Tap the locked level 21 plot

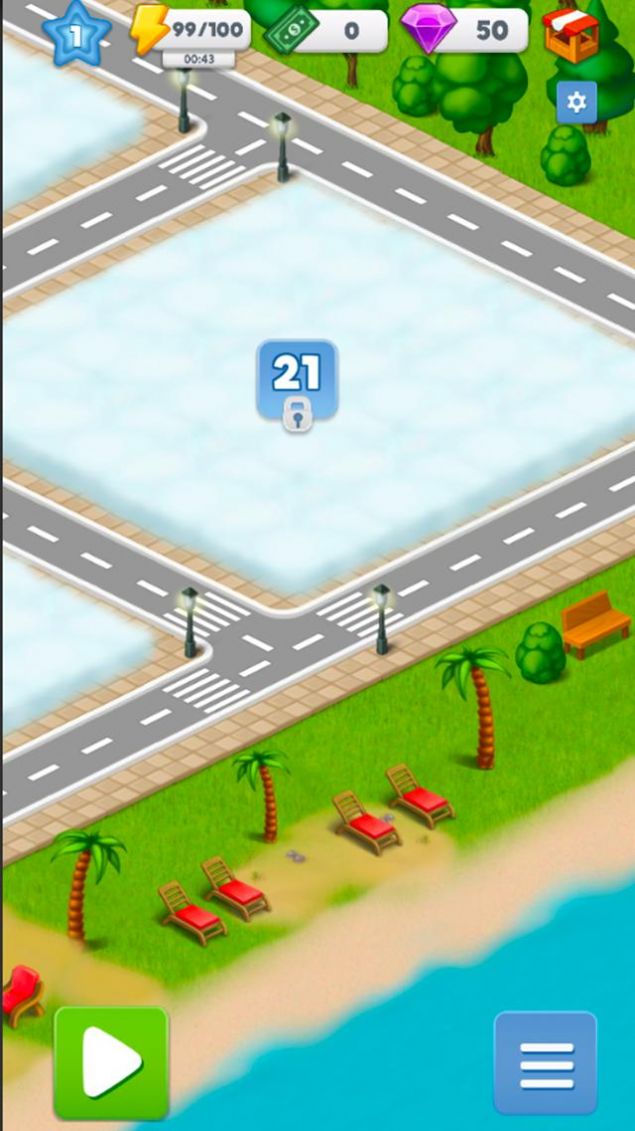click(x=297, y=384)
